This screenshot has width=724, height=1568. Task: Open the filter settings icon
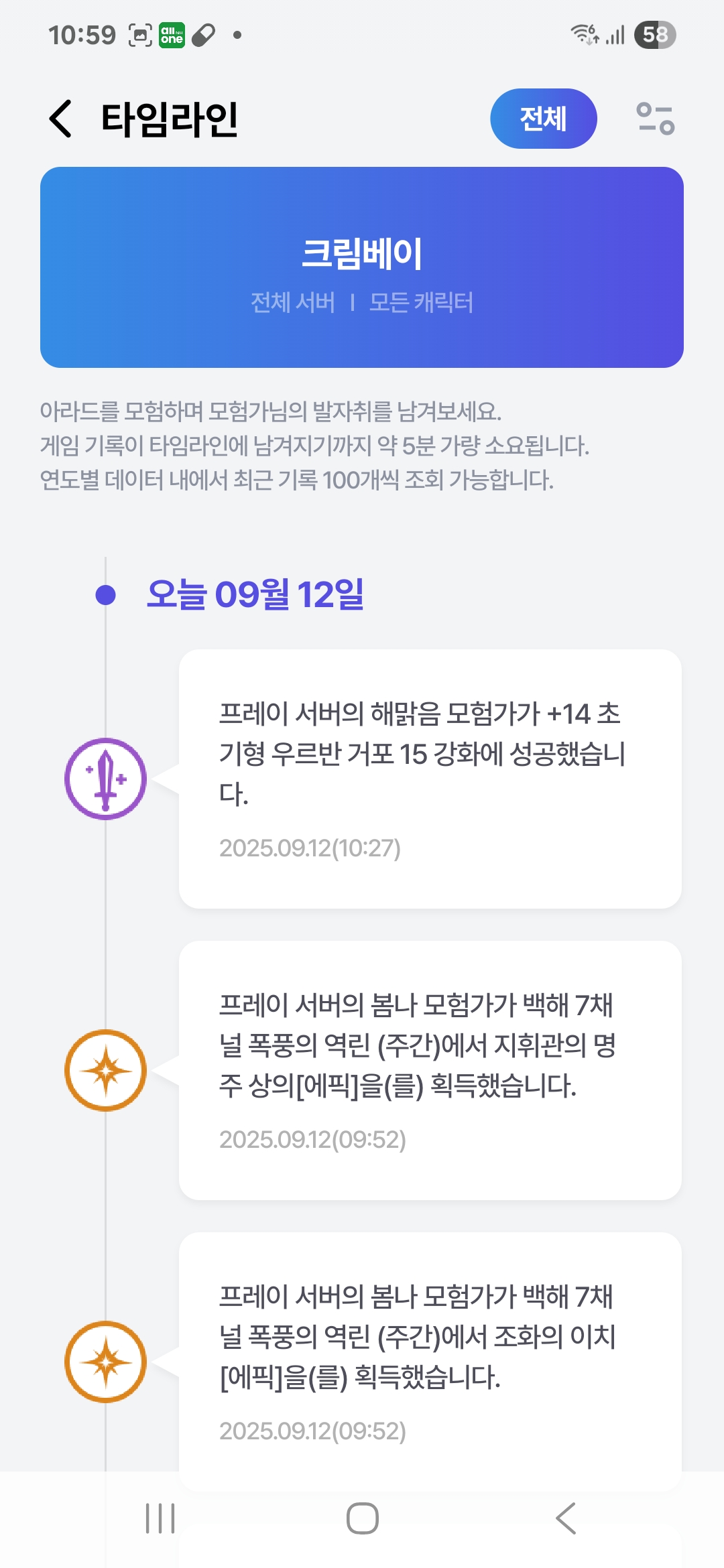click(655, 119)
